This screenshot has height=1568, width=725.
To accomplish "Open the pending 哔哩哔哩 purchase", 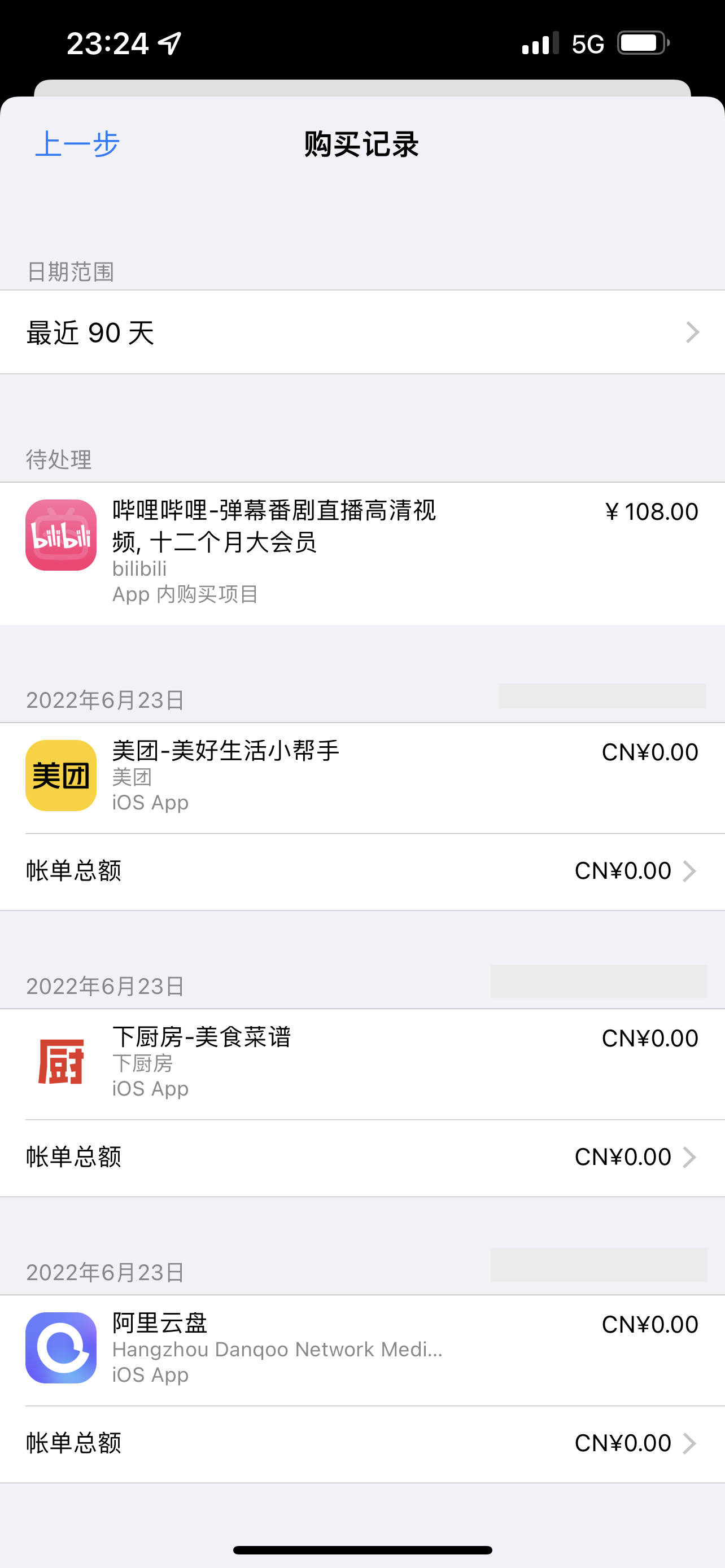I will pos(362,552).
